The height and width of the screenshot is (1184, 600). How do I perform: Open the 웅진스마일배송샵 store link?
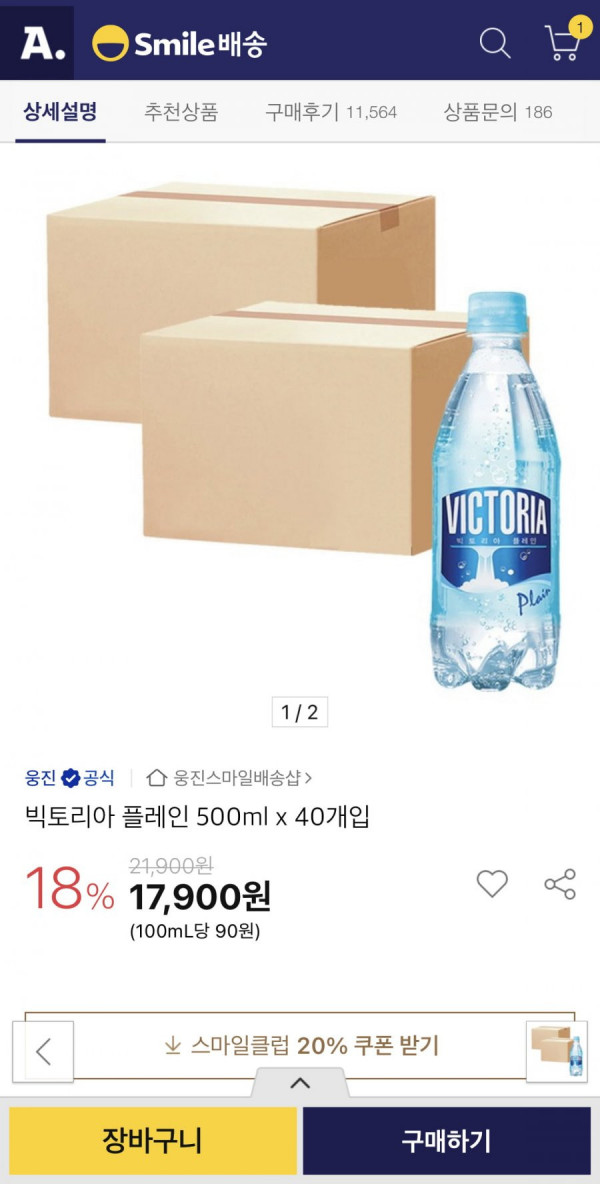point(230,777)
